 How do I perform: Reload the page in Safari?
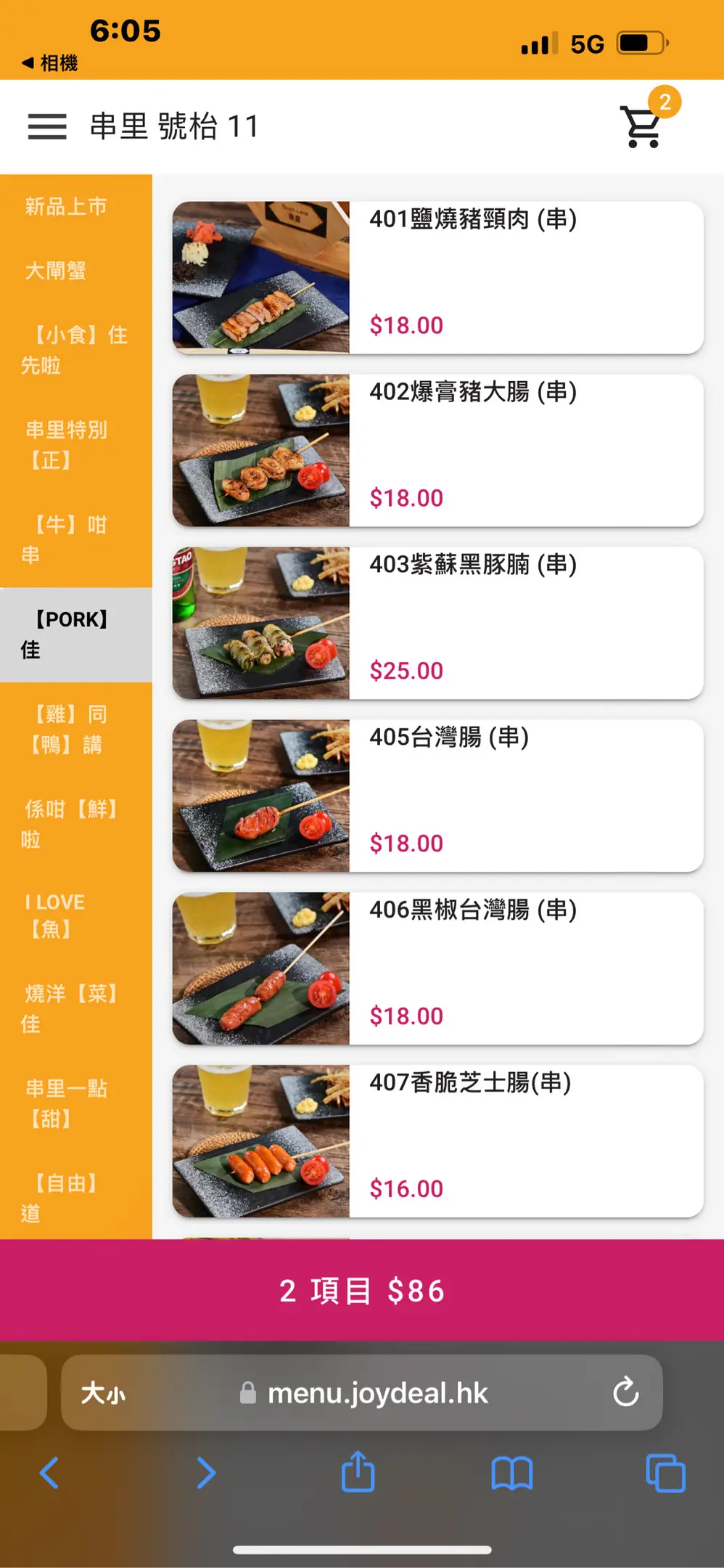coord(625,1392)
